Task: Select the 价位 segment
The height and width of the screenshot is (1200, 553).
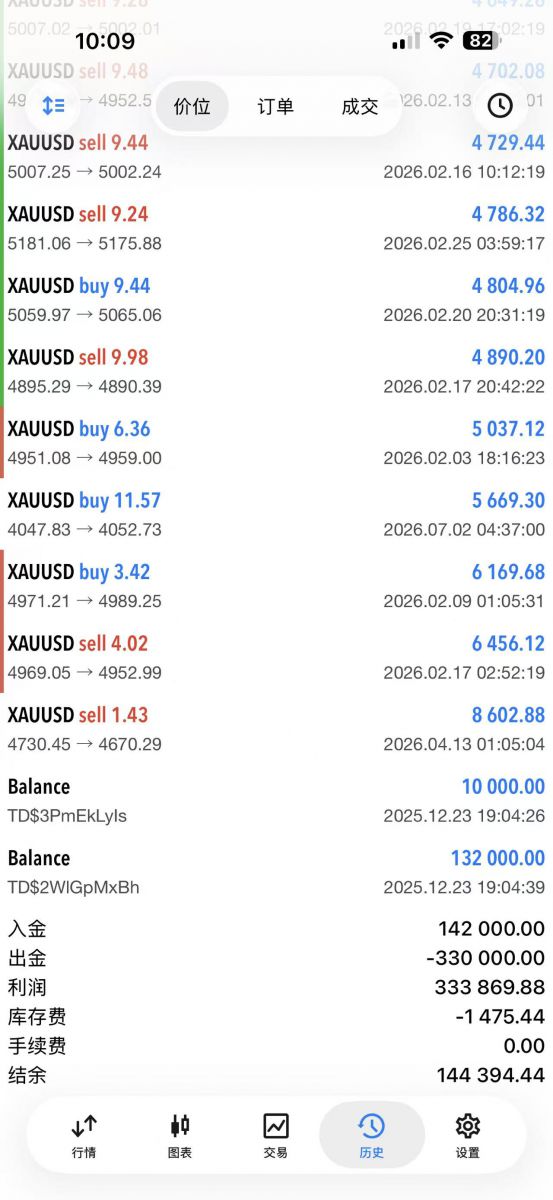Action: [192, 106]
